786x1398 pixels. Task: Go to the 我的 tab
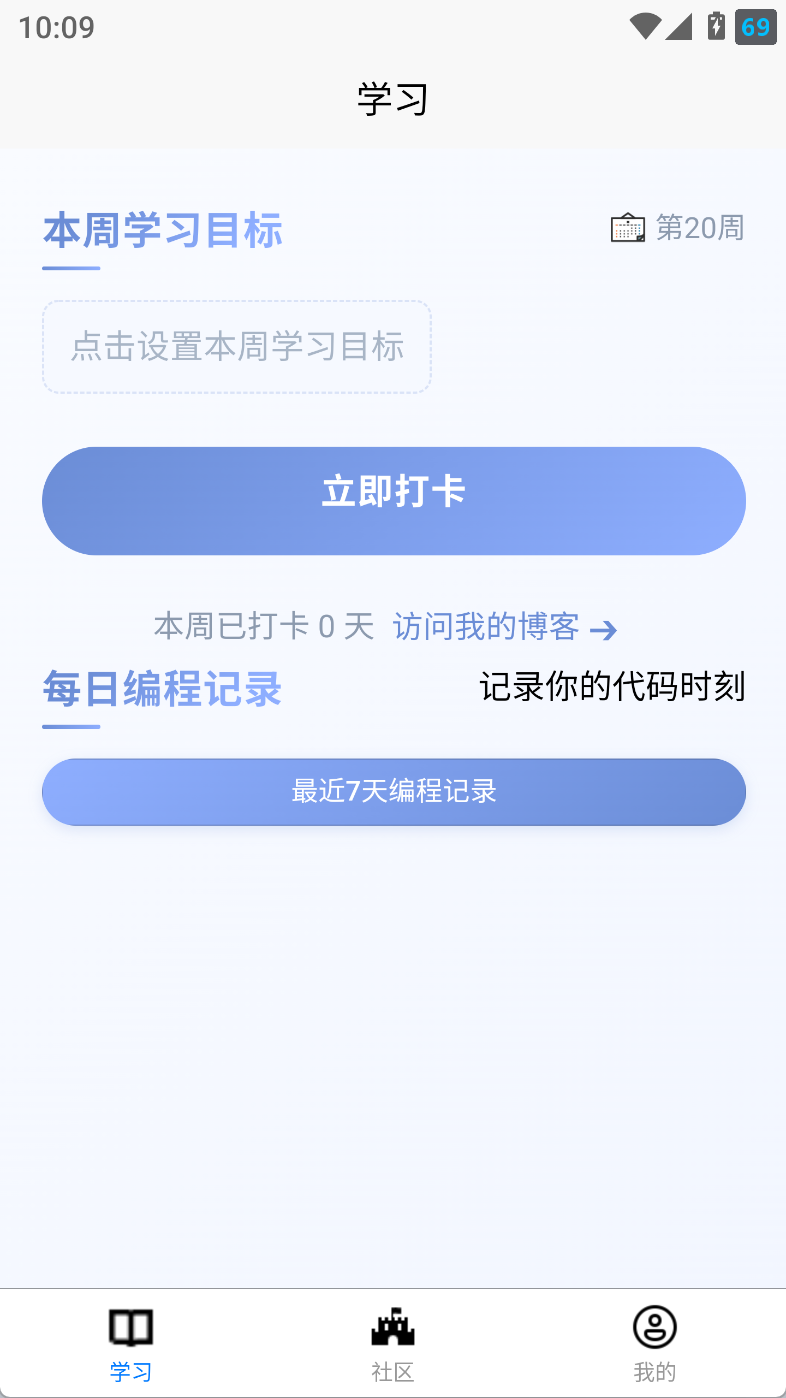click(655, 1343)
